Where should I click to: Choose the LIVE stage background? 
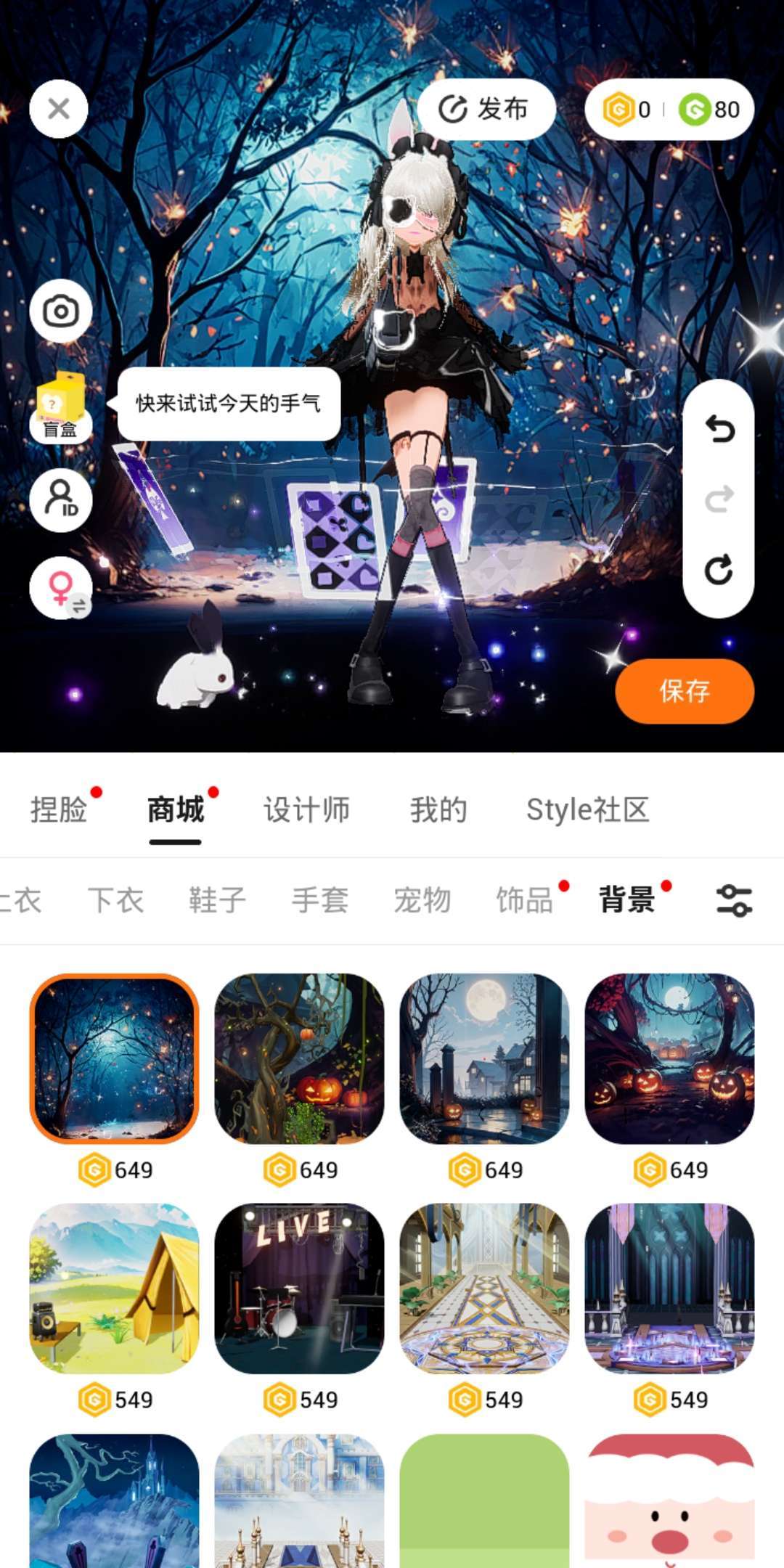pos(299,1289)
